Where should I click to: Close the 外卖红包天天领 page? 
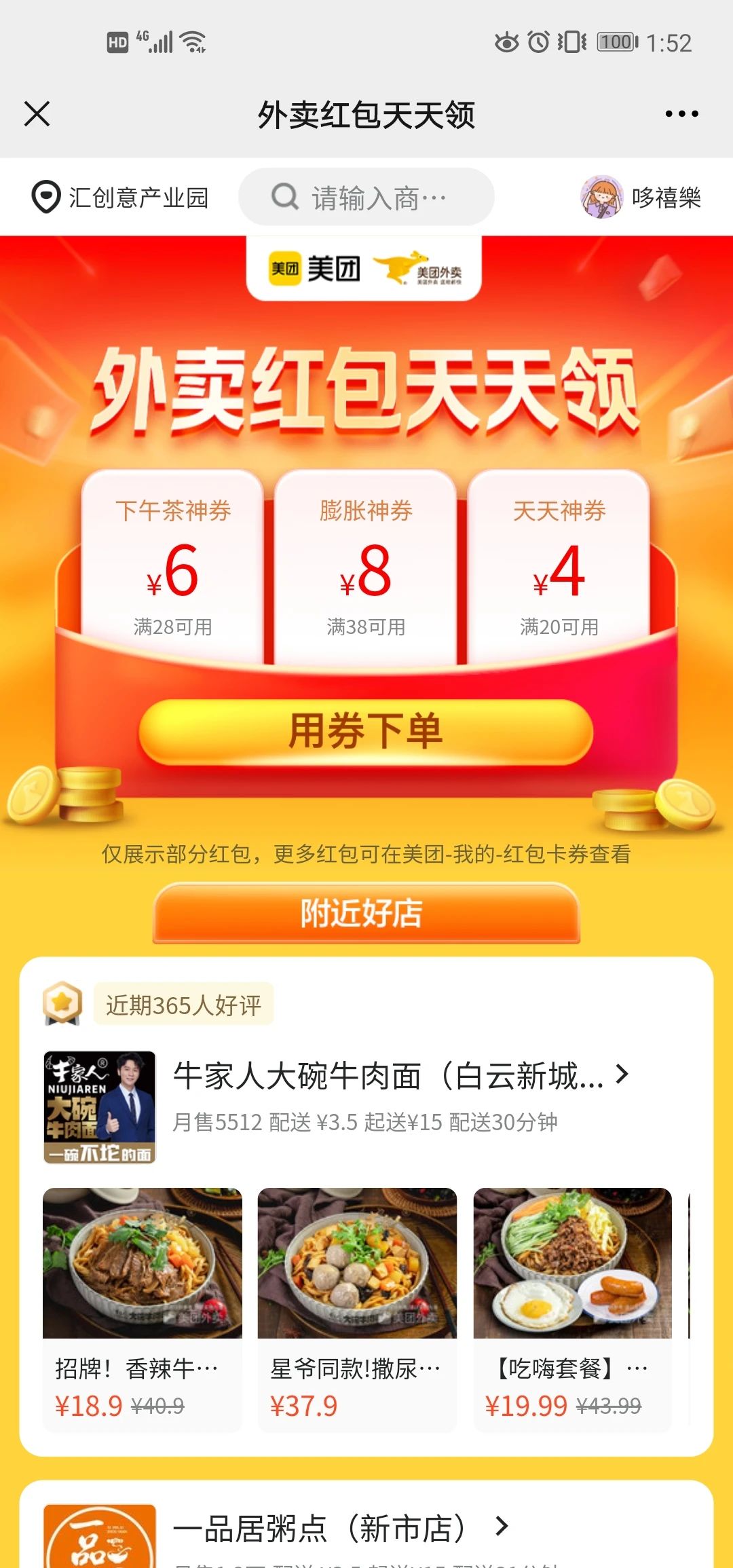click(37, 114)
